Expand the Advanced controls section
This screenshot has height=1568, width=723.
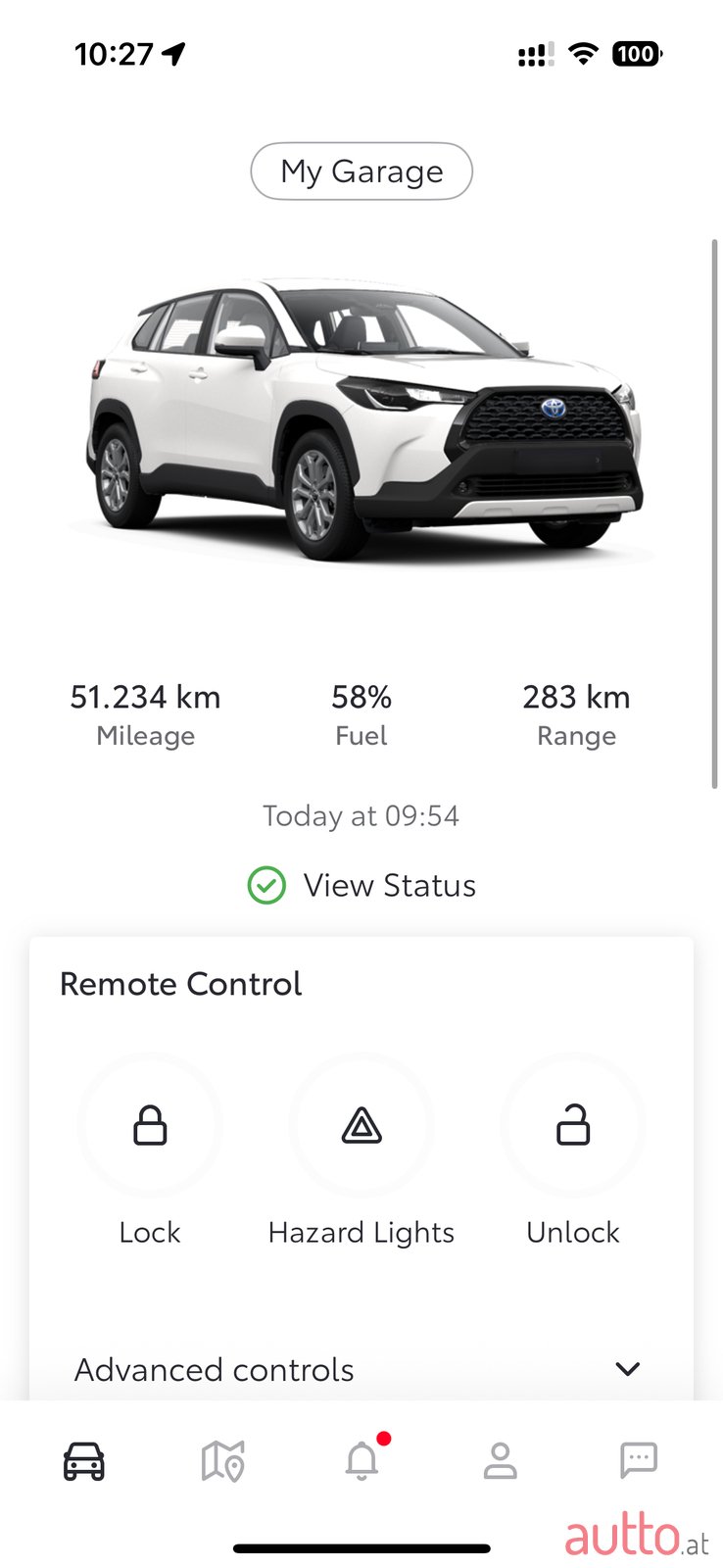(214, 1369)
